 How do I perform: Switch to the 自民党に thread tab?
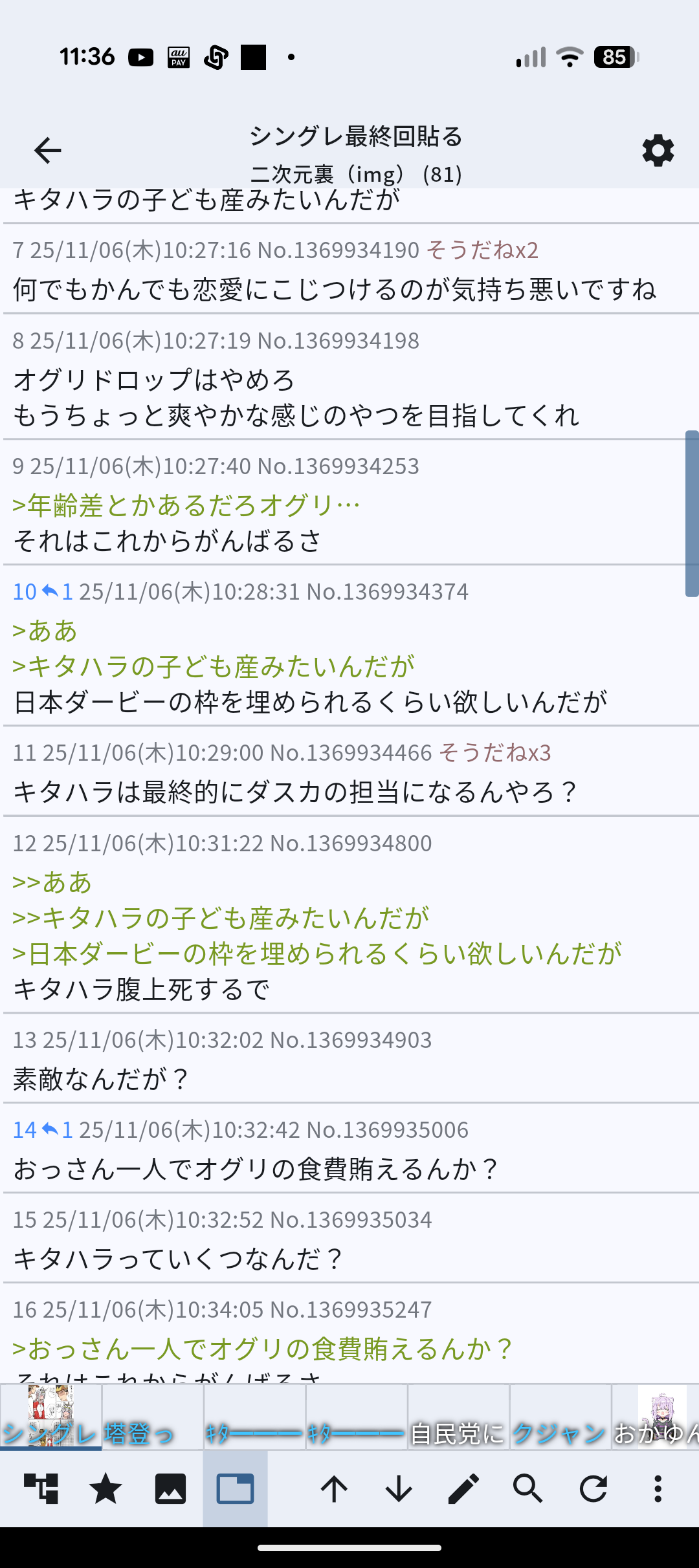click(x=458, y=1417)
